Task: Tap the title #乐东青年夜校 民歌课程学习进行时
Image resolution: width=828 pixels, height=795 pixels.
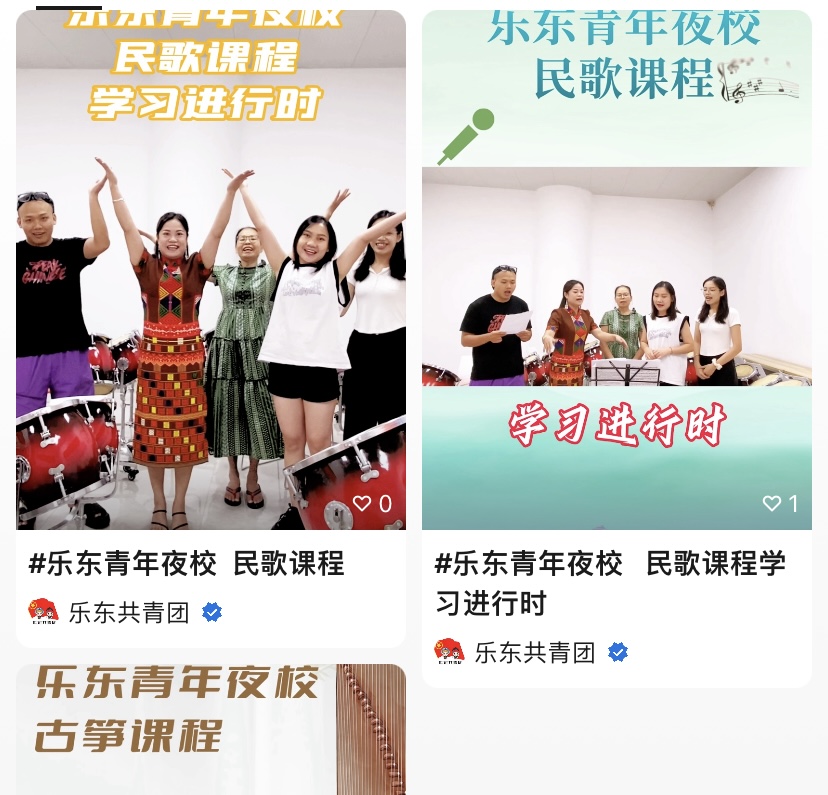Action: point(610,583)
